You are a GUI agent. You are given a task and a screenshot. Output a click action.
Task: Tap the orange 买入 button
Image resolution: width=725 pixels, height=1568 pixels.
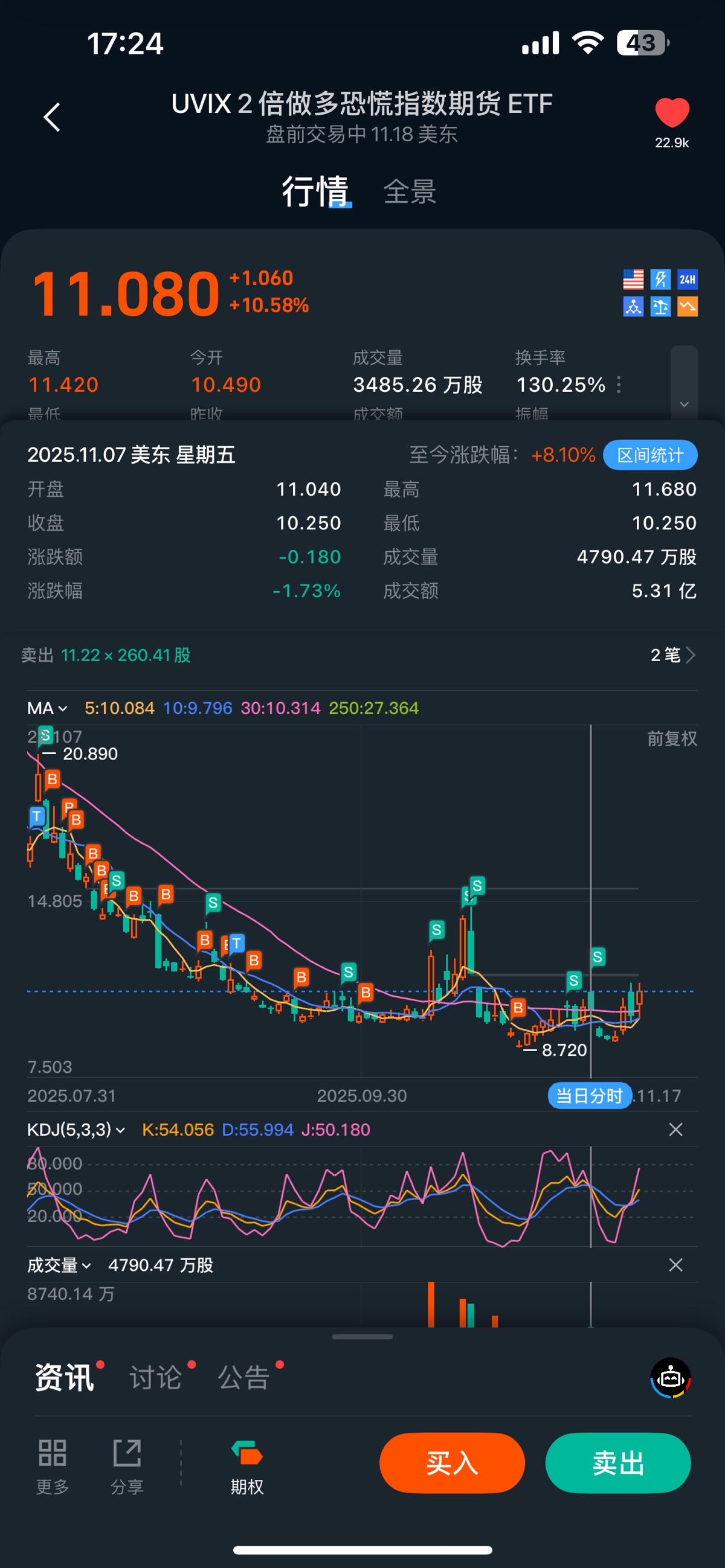(451, 1463)
